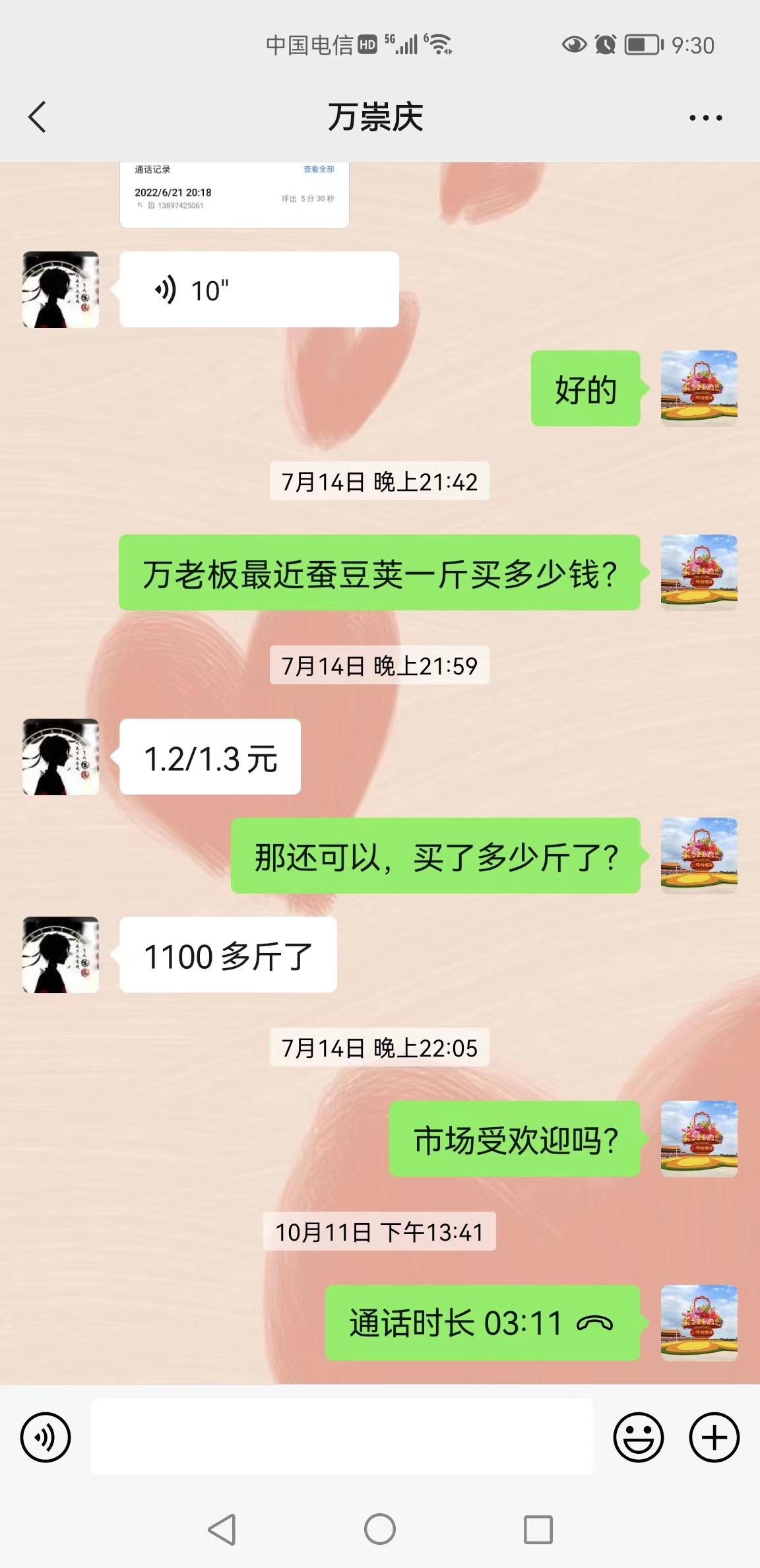Tap the 通话时长 03:11 call record
Image resolution: width=760 pixels, height=1568 pixels.
[482, 1323]
